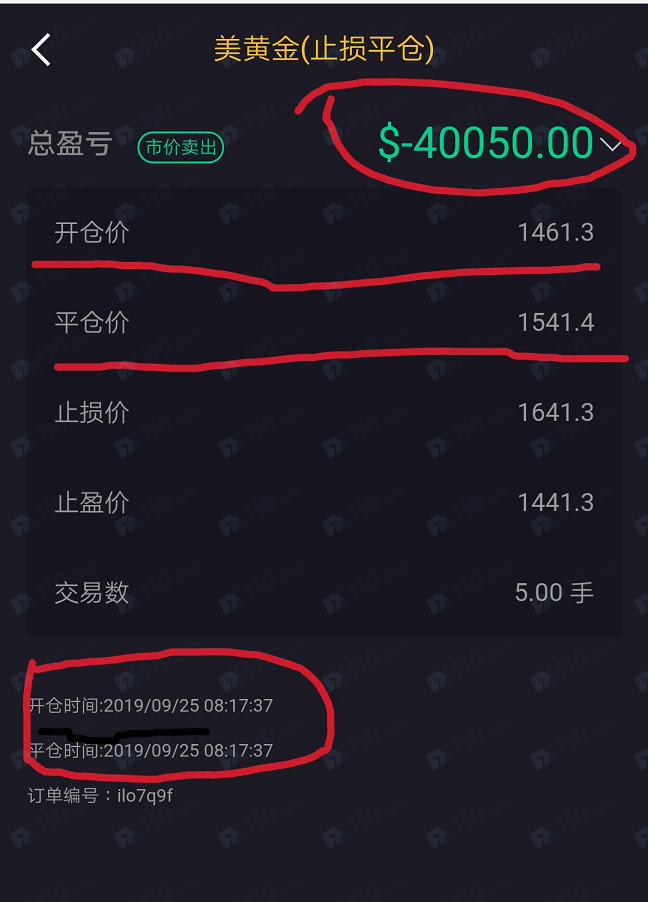Image resolution: width=648 pixels, height=902 pixels.
Task: Expand the 总盈亏 chevron beside $-40050.00
Action: pos(611,146)
